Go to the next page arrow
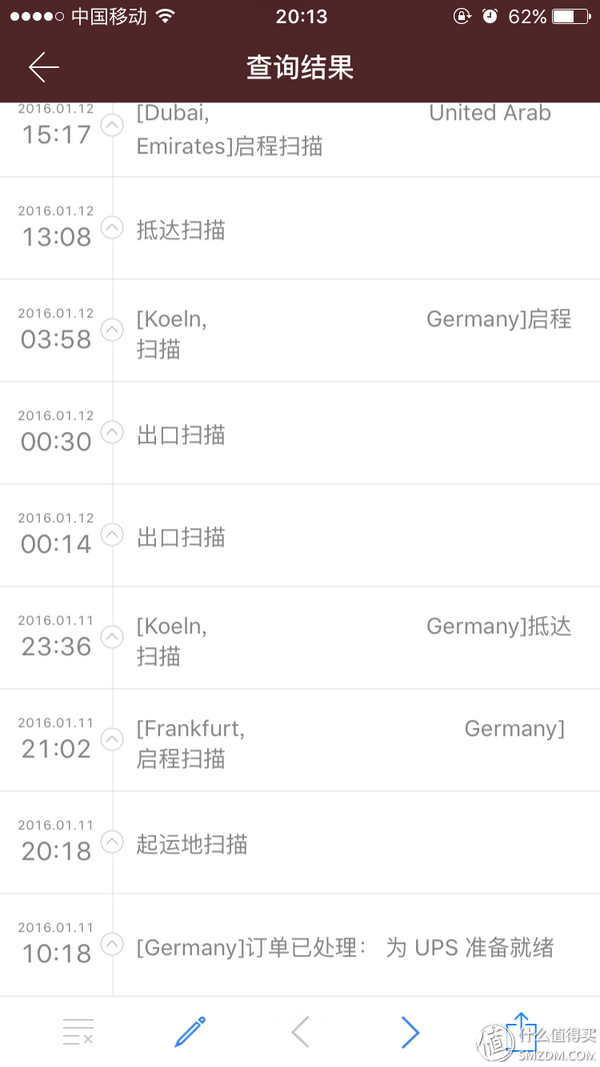The image size is (600, 1067). [x=410, y=1032]
